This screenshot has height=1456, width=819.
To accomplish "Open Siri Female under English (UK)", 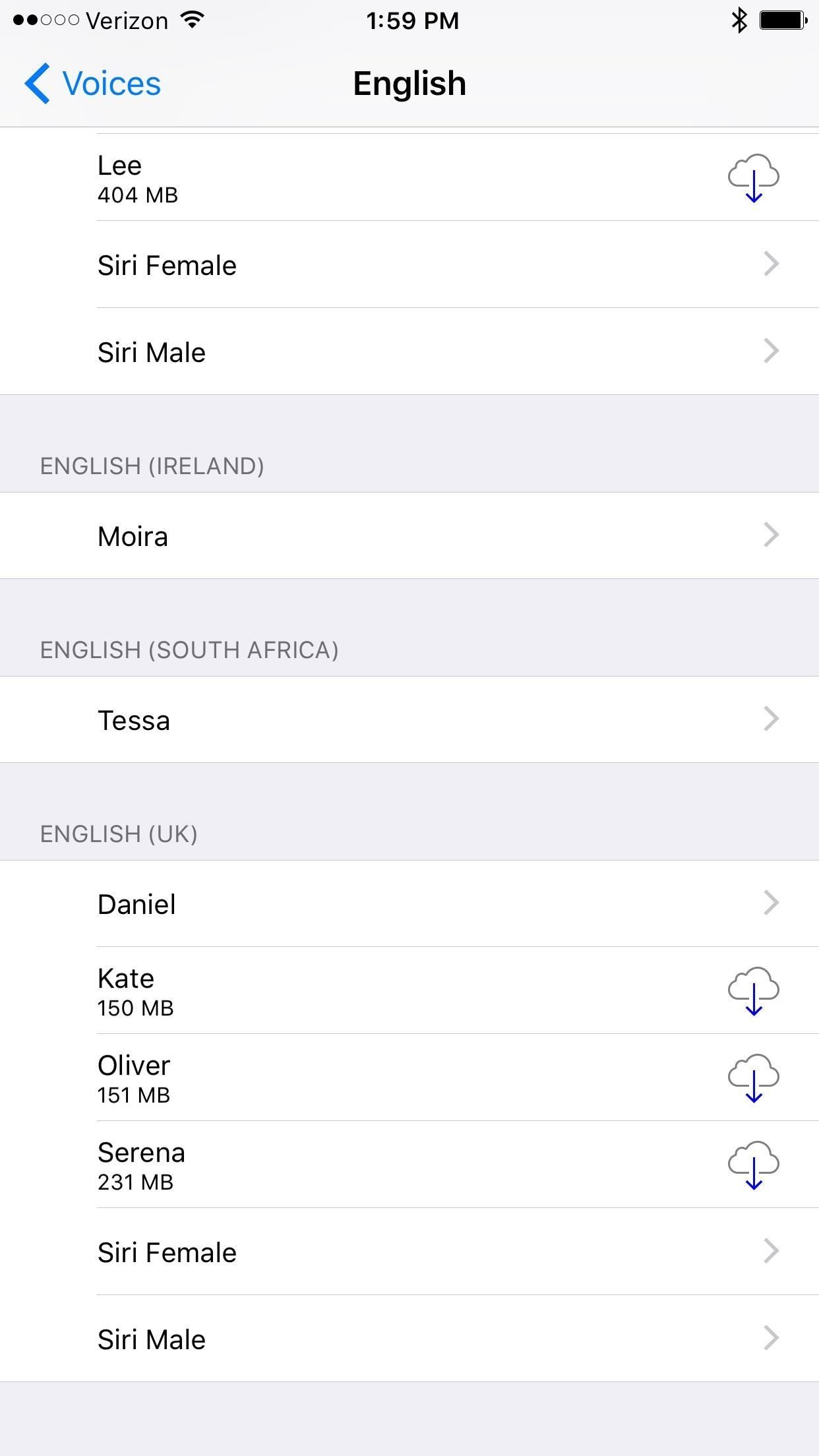I will click(409, 1252).
